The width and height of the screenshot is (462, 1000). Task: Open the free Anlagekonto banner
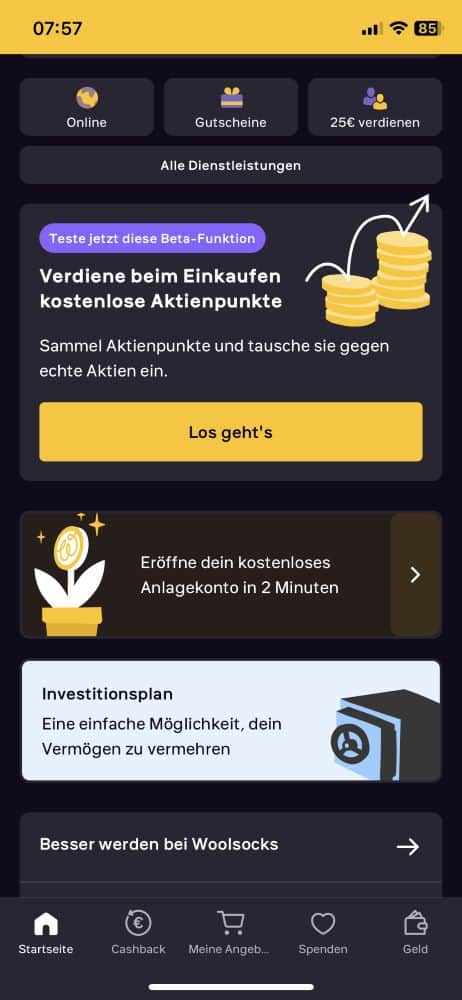231,575
